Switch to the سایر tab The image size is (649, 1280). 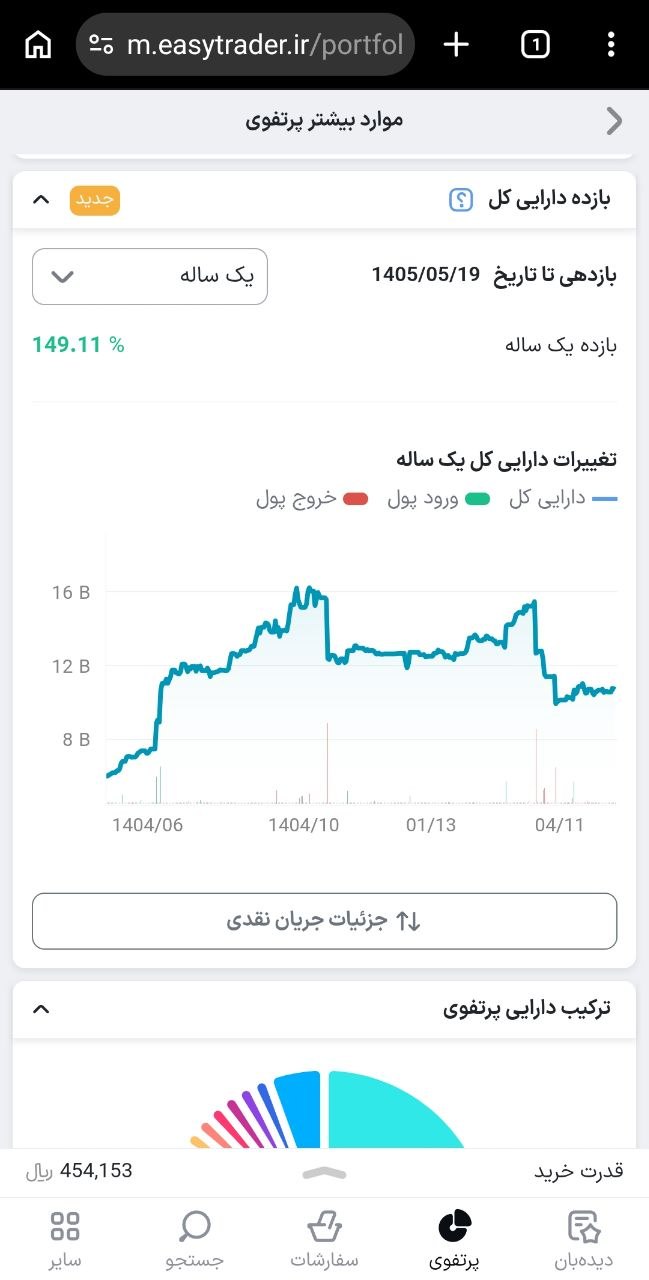[65, 1240]
